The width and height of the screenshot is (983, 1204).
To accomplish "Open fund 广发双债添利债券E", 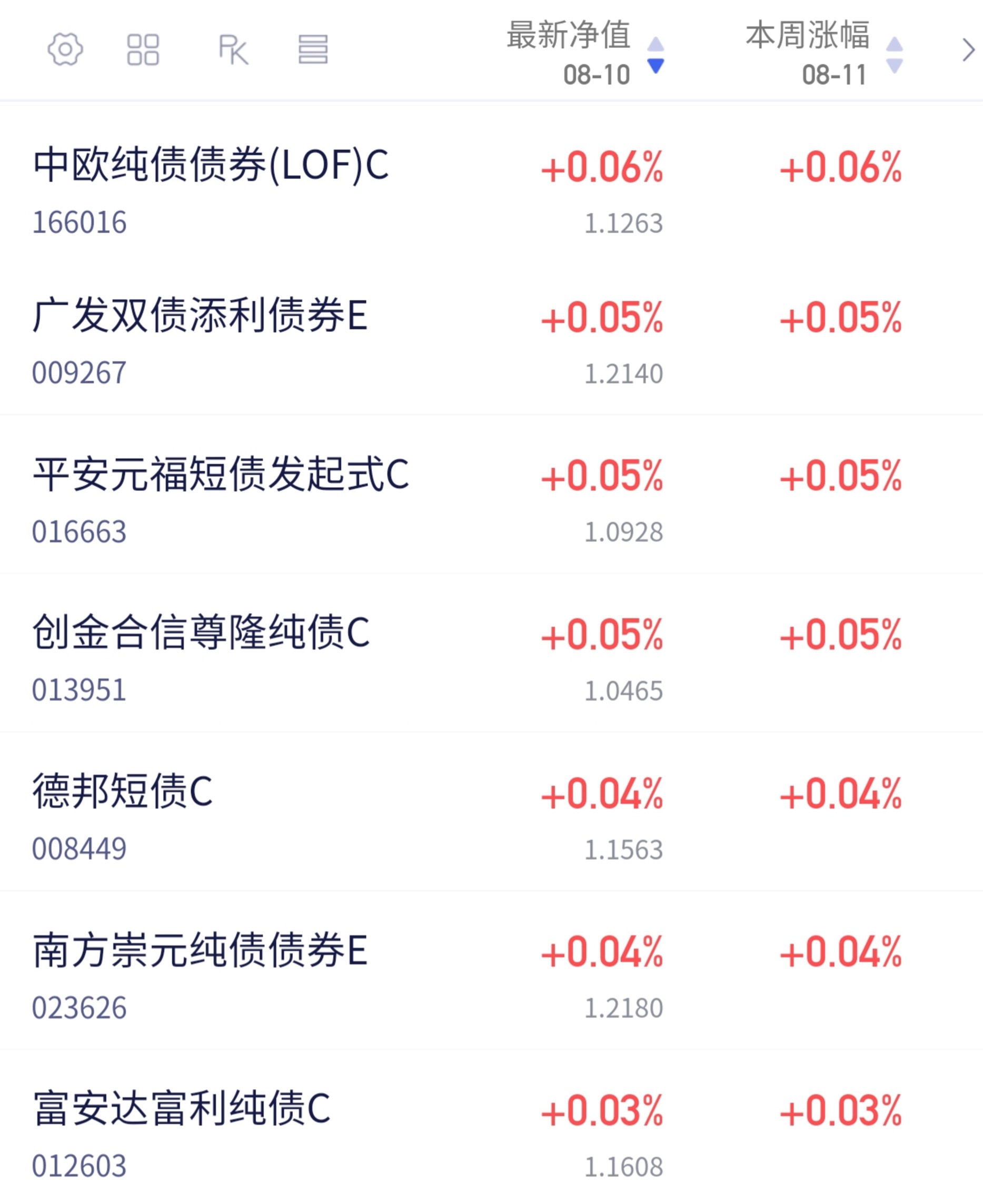I will point(492,340).
